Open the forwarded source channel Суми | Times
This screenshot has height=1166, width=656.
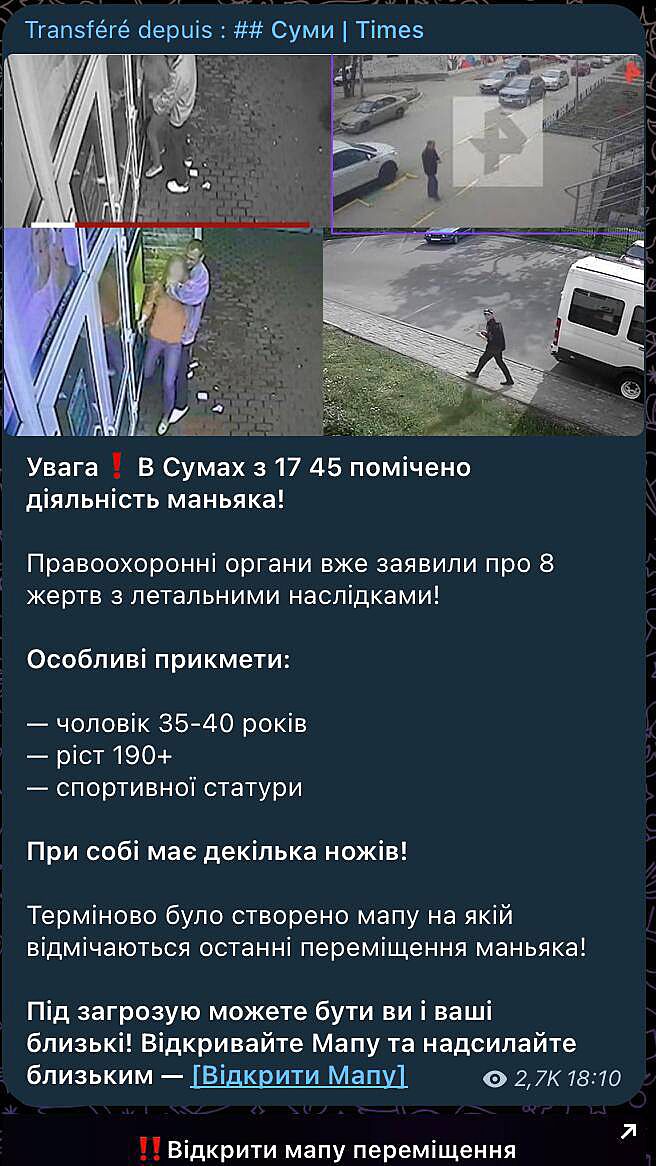click(x=328, y=30)
